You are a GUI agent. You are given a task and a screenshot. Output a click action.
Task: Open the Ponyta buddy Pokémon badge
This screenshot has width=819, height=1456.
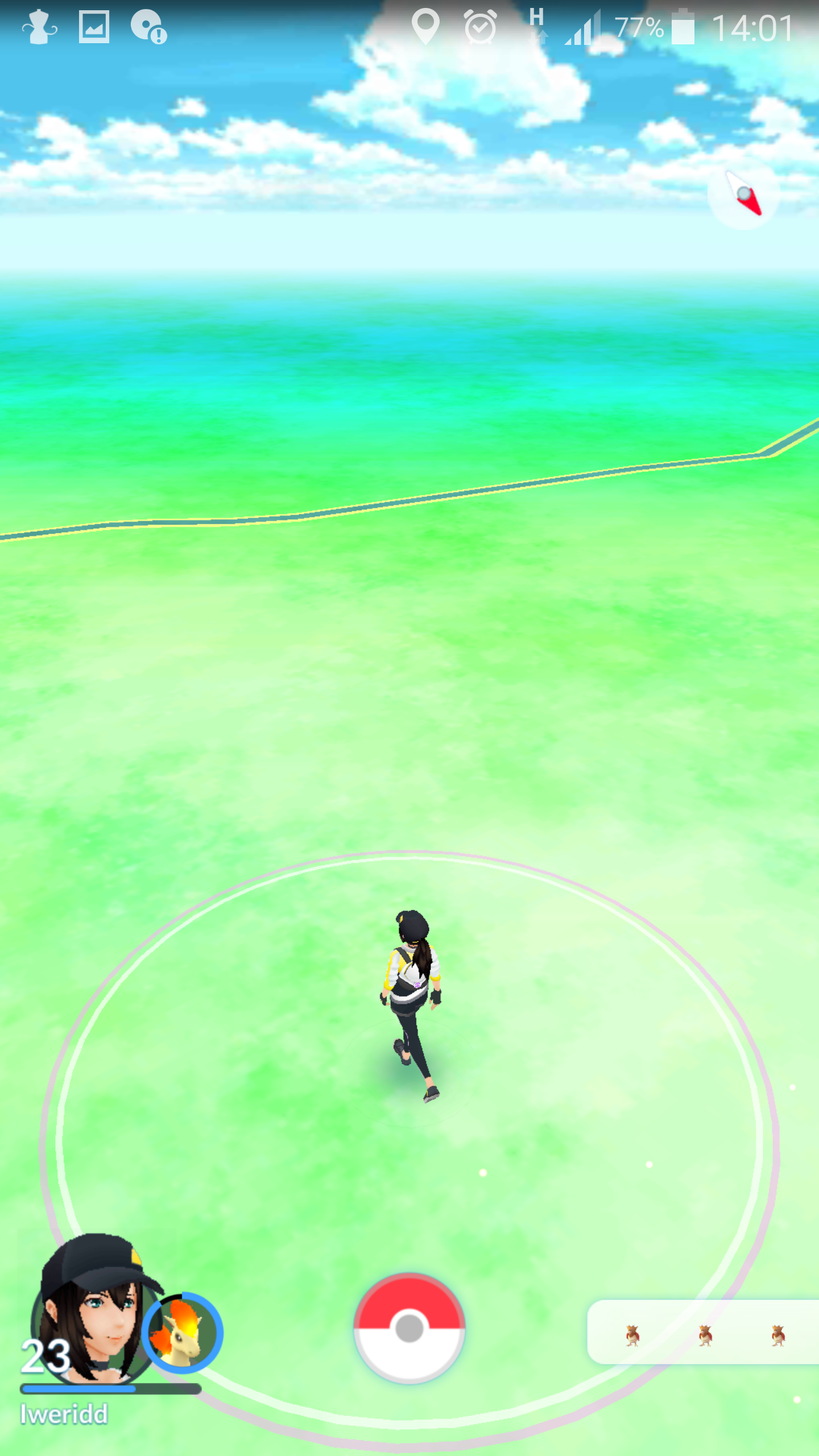[182, 1333]
